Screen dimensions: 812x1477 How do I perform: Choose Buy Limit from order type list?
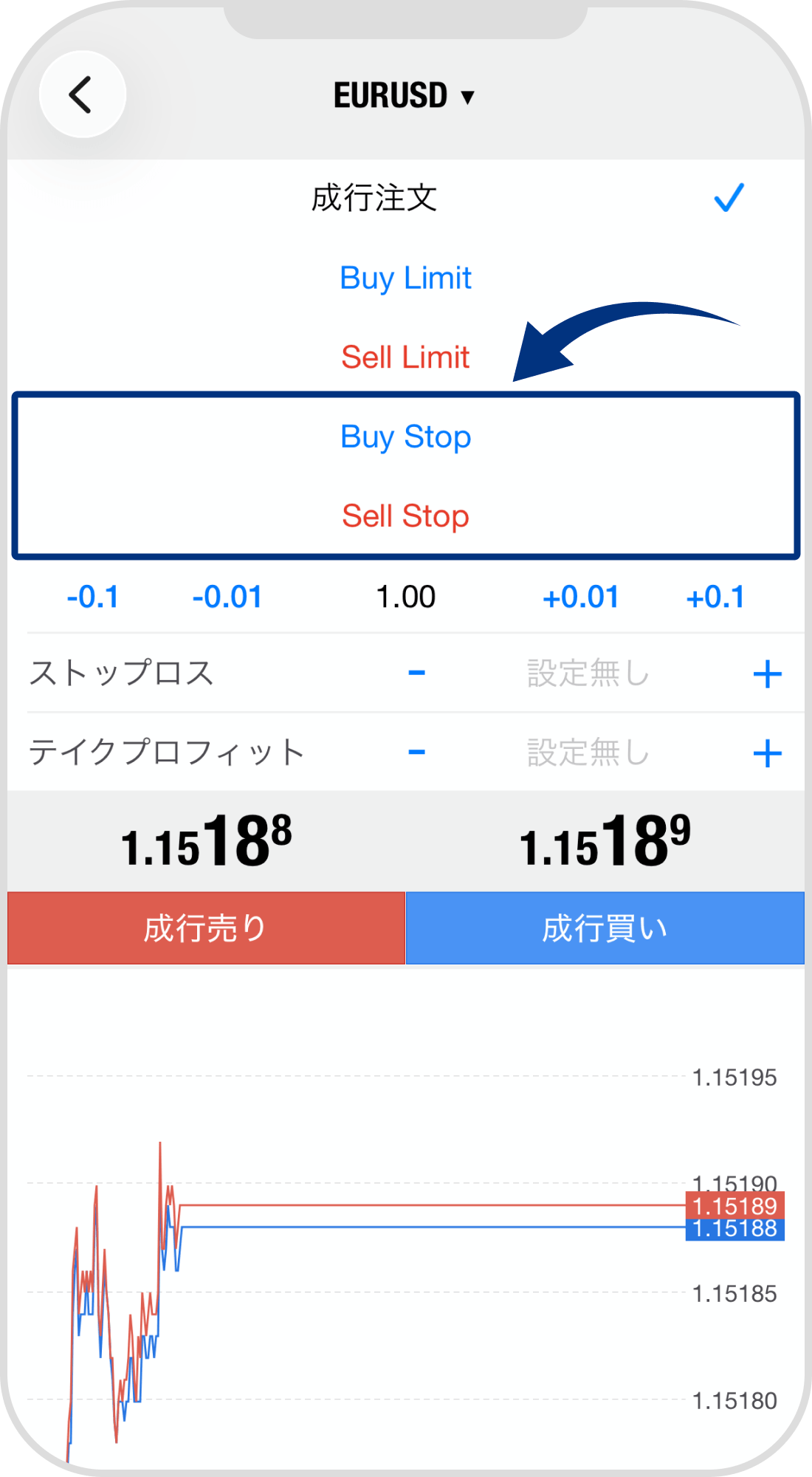tap(405, 278)
